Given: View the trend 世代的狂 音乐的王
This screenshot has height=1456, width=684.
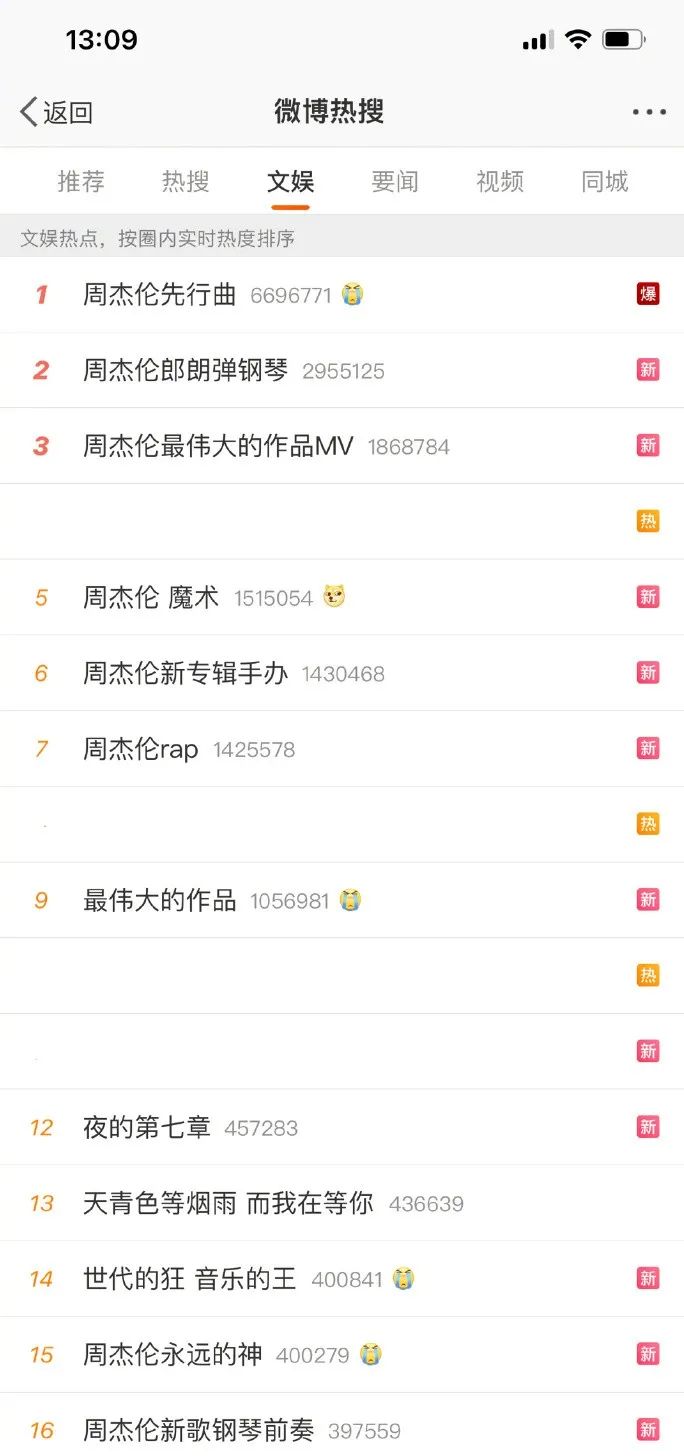Looking at the screenshot, I should point(342,1279).
